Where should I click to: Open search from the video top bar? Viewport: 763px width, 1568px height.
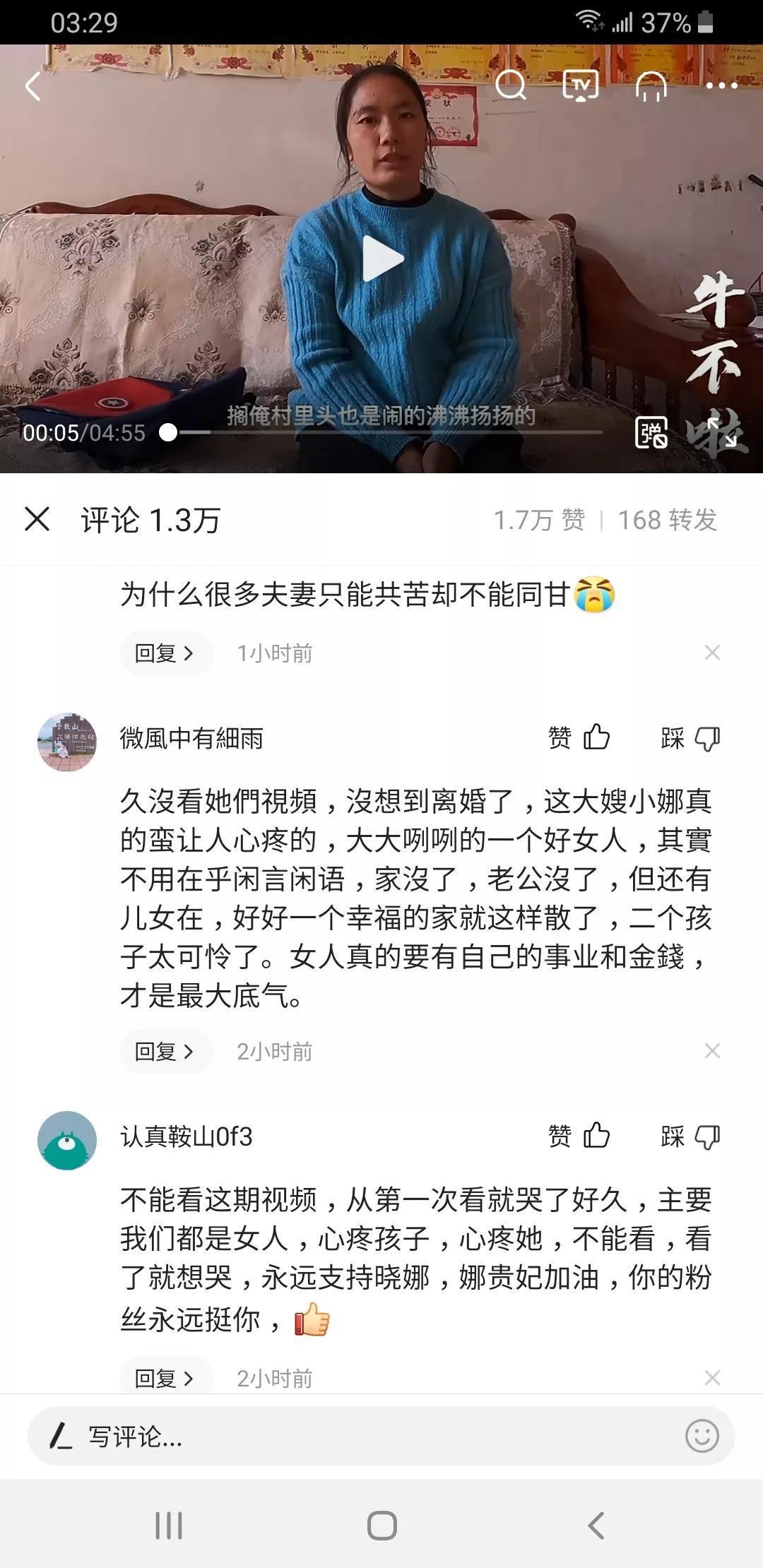tap(510, 86)
